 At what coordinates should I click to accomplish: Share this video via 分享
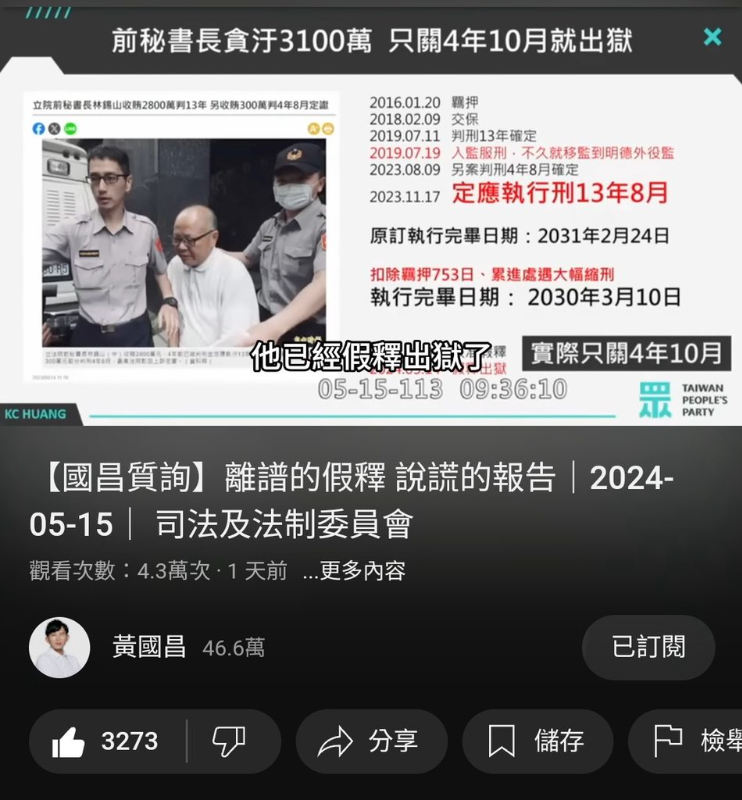point(368,741)
